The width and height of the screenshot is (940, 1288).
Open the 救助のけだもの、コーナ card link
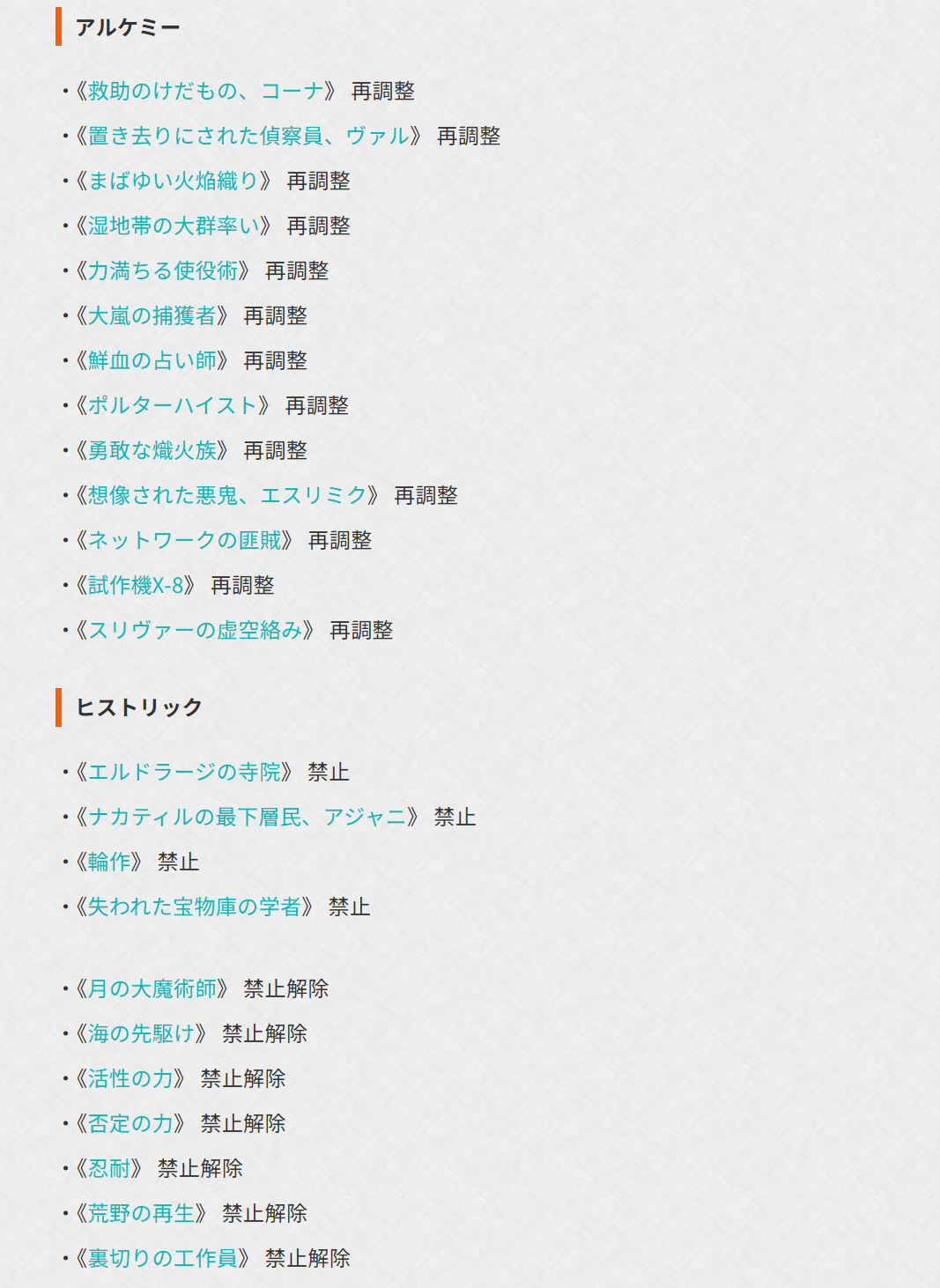point(206,91)
